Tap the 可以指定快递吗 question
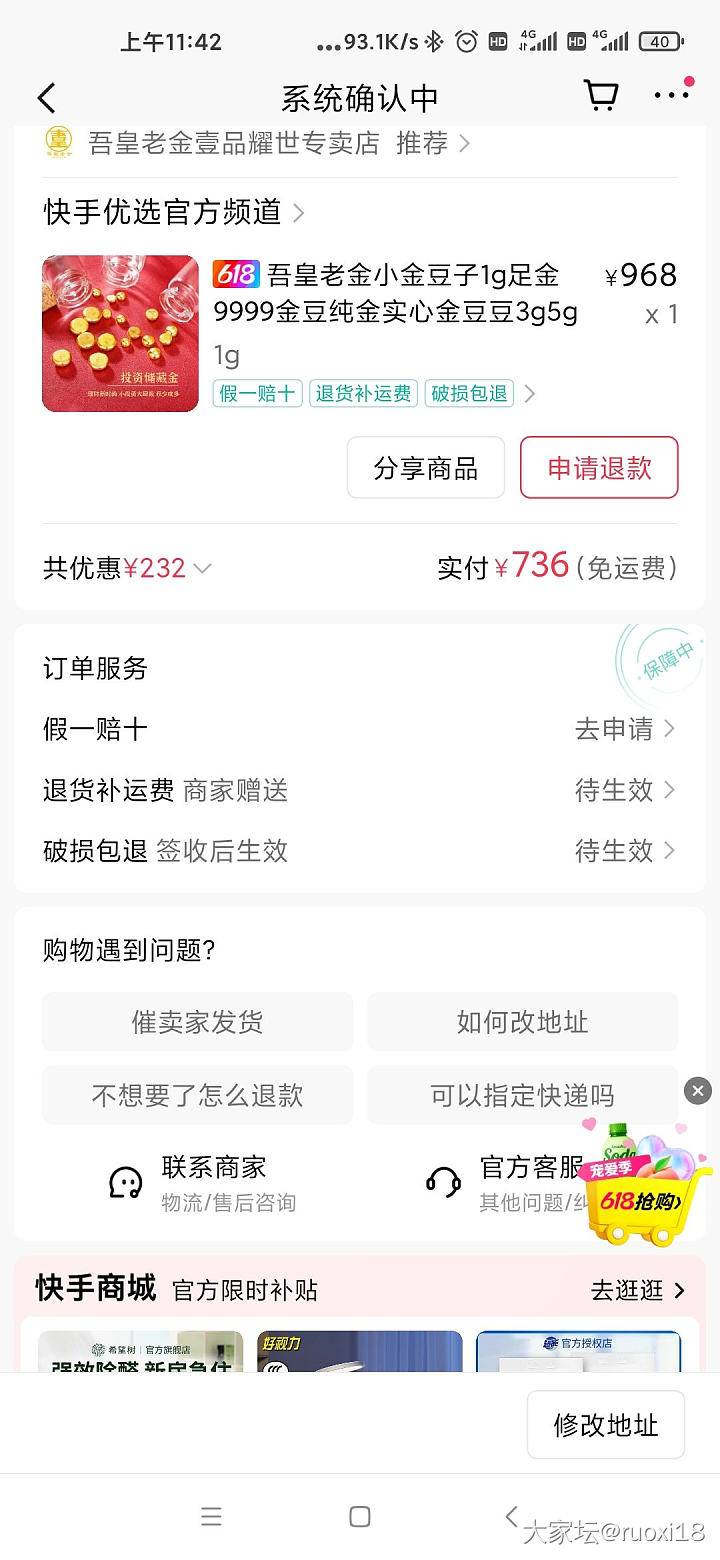 (x=522, y=1095)
